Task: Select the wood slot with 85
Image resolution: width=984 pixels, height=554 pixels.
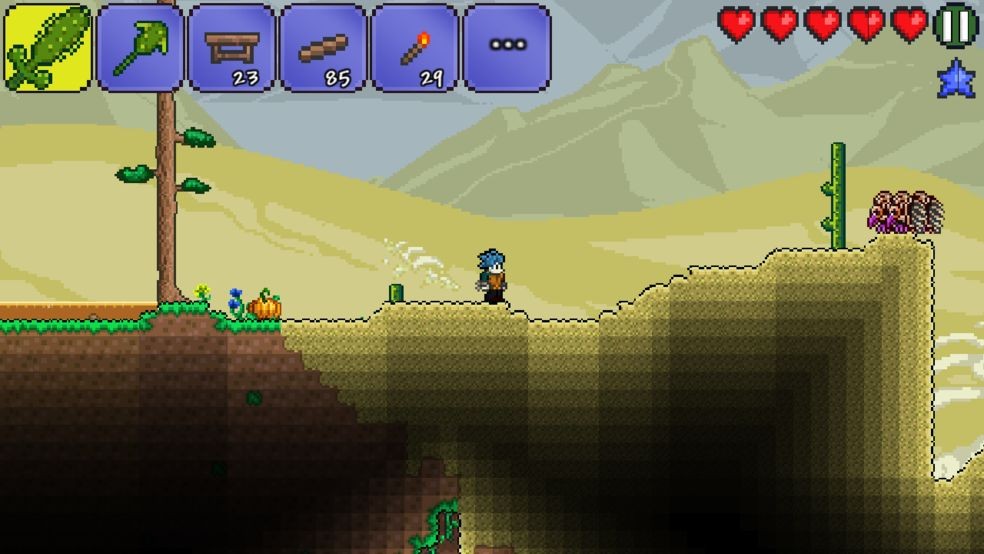Action: coord(323,47)
